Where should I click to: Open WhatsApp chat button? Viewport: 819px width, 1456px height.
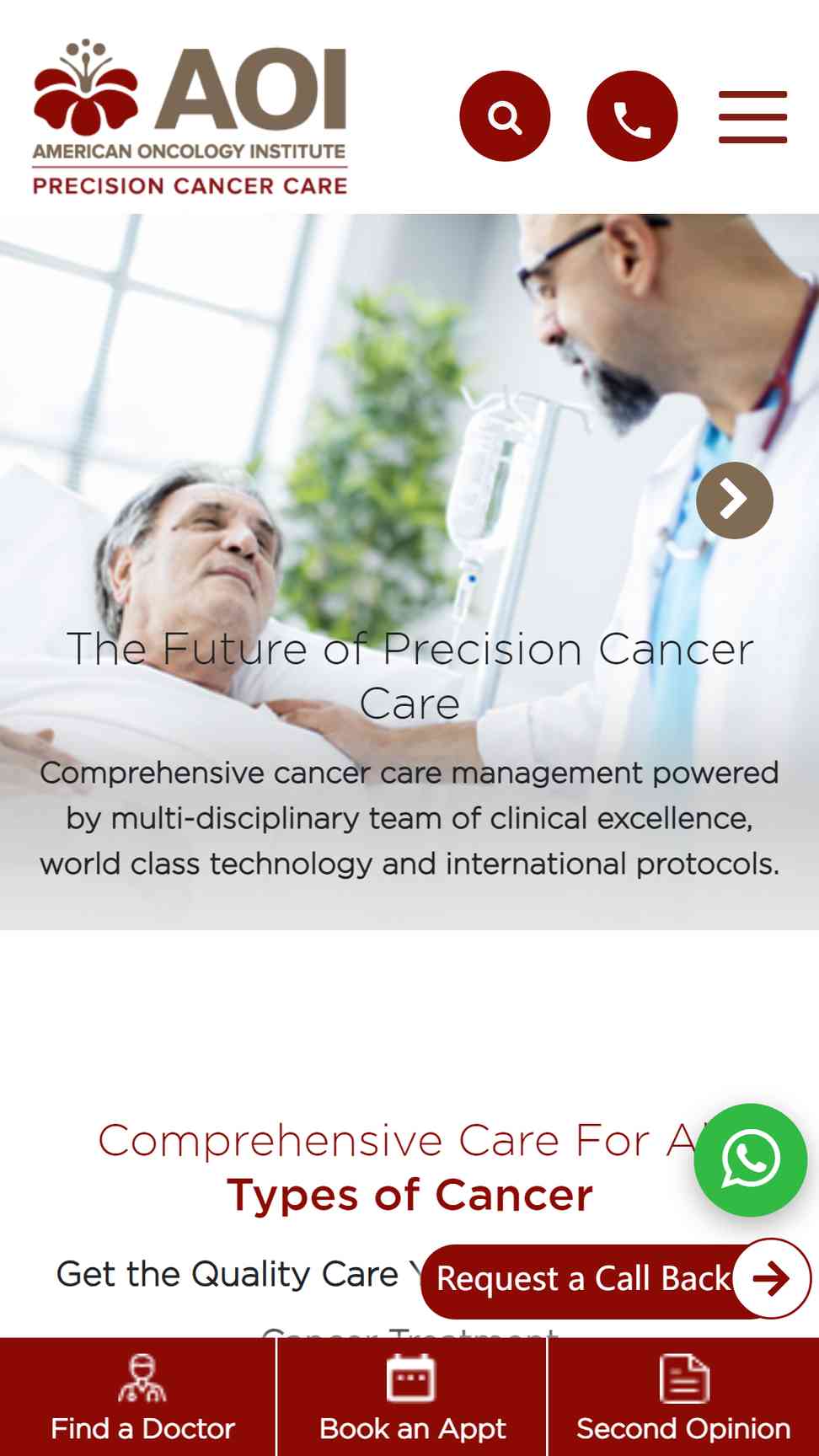tap(750, 1160)
